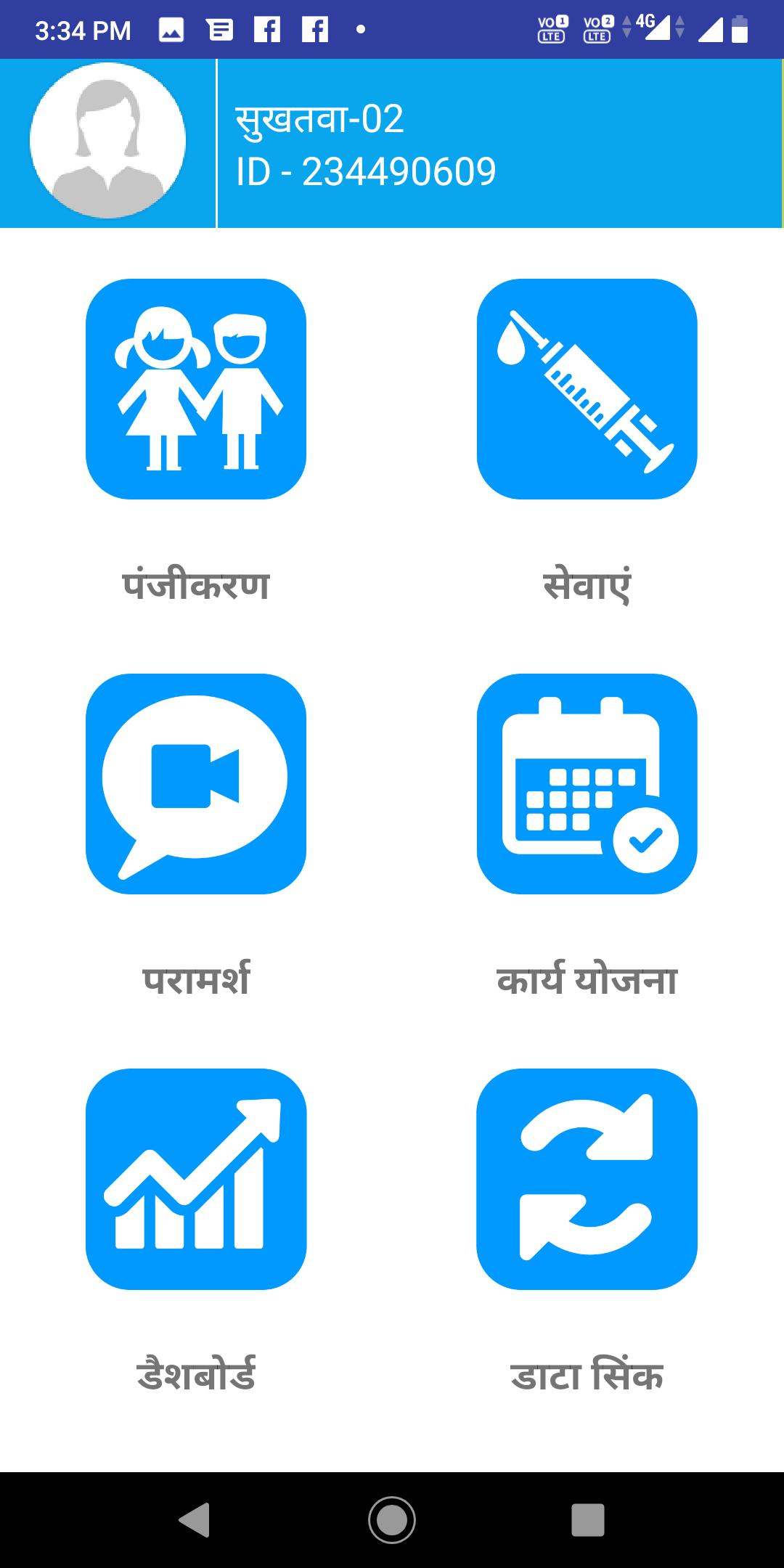Open the परामर्श video counselling tile
Viewport: 784px width, 1568px height.
coord(196,784)
